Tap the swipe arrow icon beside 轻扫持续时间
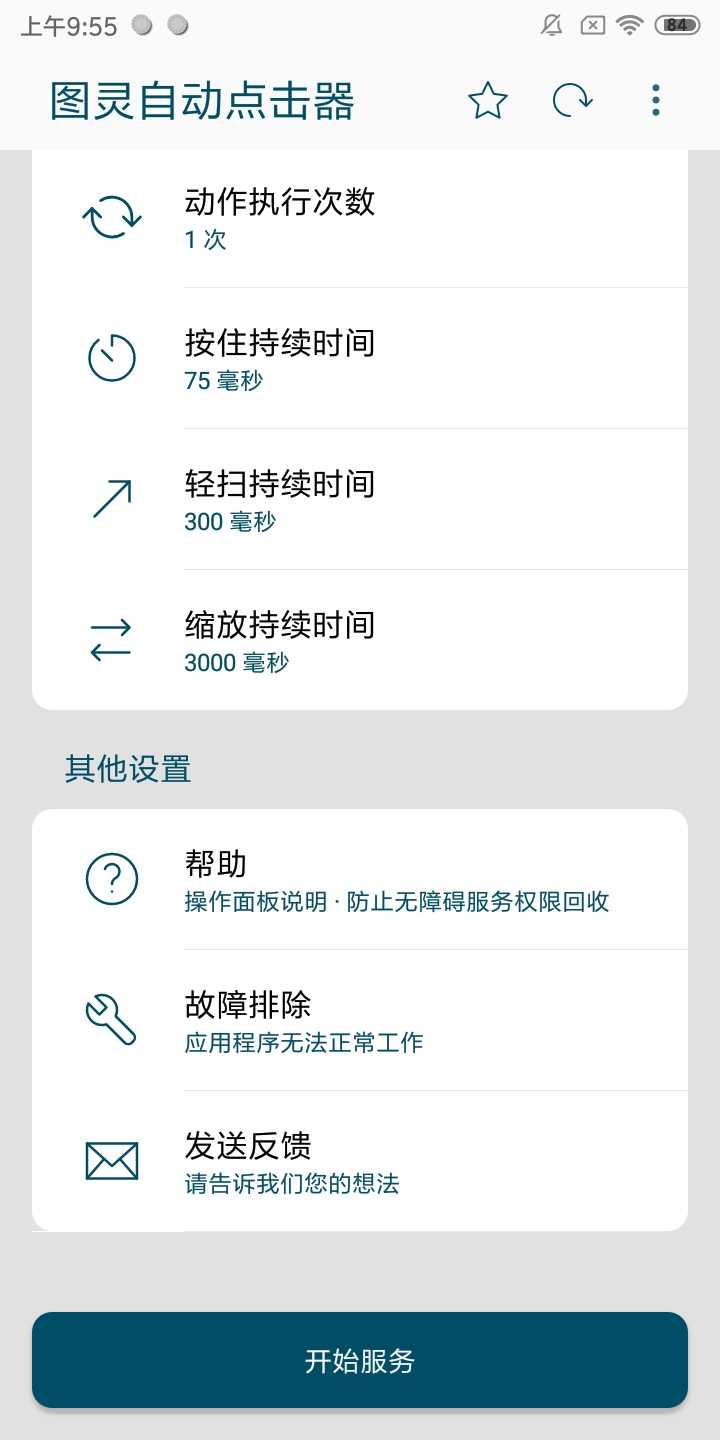The height and width of the screenshot is (1440, 720). pyautogui.click(x=110, y=497)
